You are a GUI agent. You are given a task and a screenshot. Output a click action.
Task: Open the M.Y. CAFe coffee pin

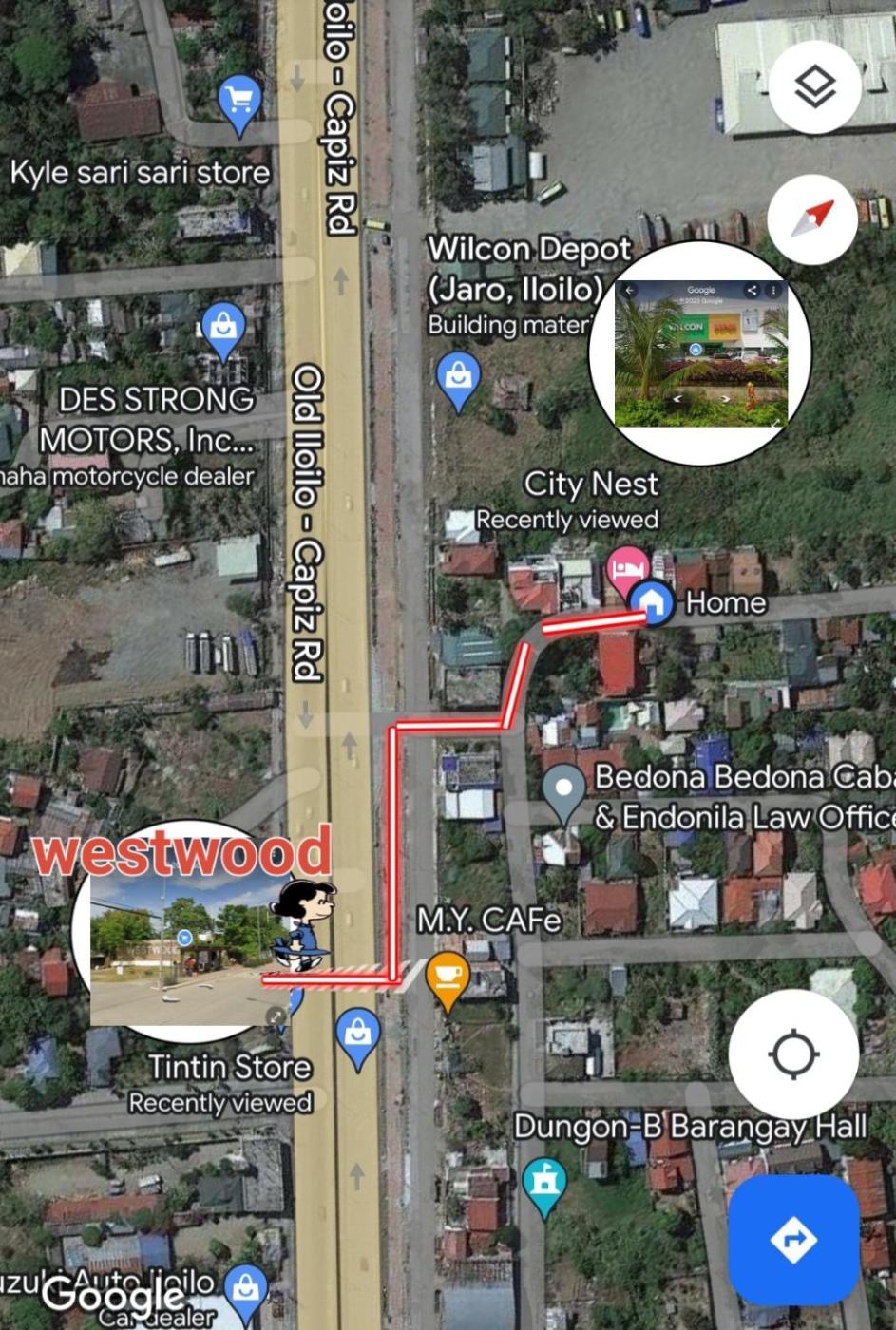[448, 977]
